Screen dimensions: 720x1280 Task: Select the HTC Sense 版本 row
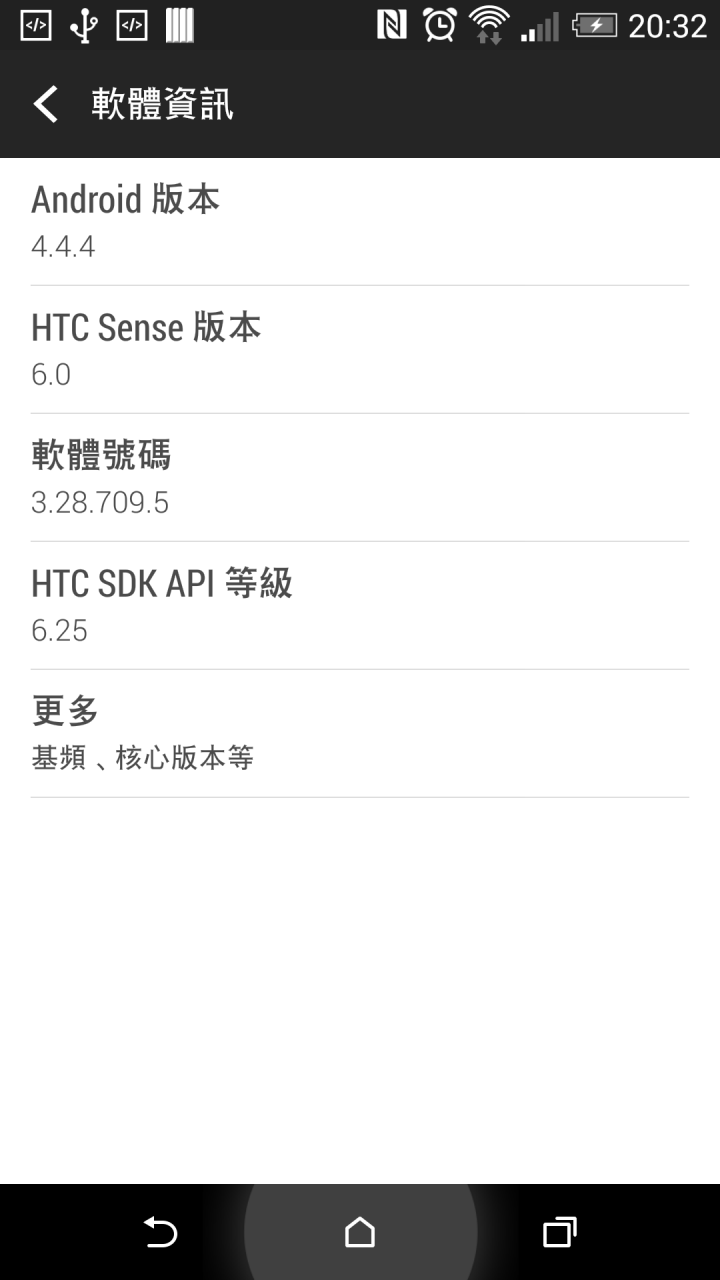click(360, 349)
